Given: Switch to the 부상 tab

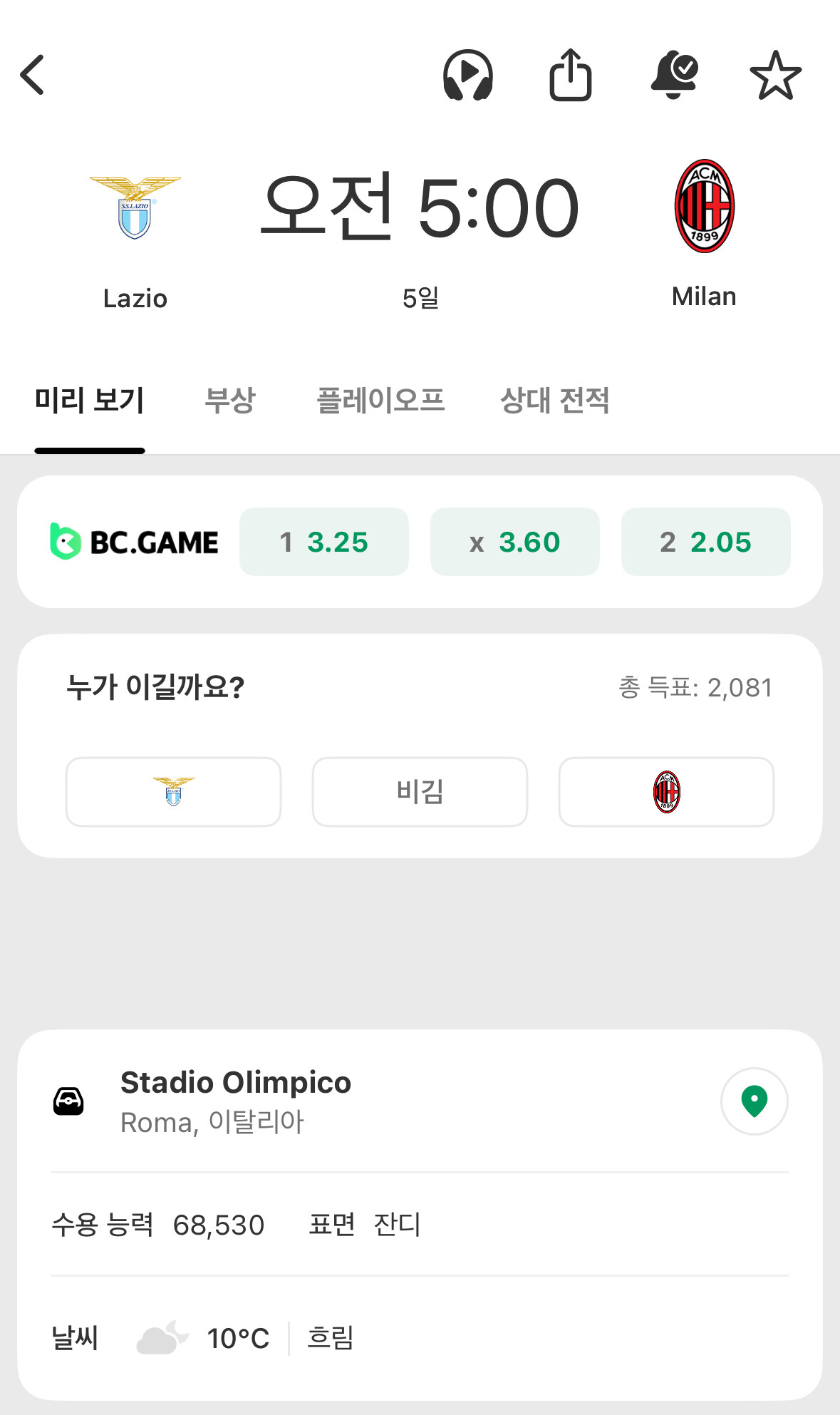Looking at the screenshot, I should click(x=229, y=400).
